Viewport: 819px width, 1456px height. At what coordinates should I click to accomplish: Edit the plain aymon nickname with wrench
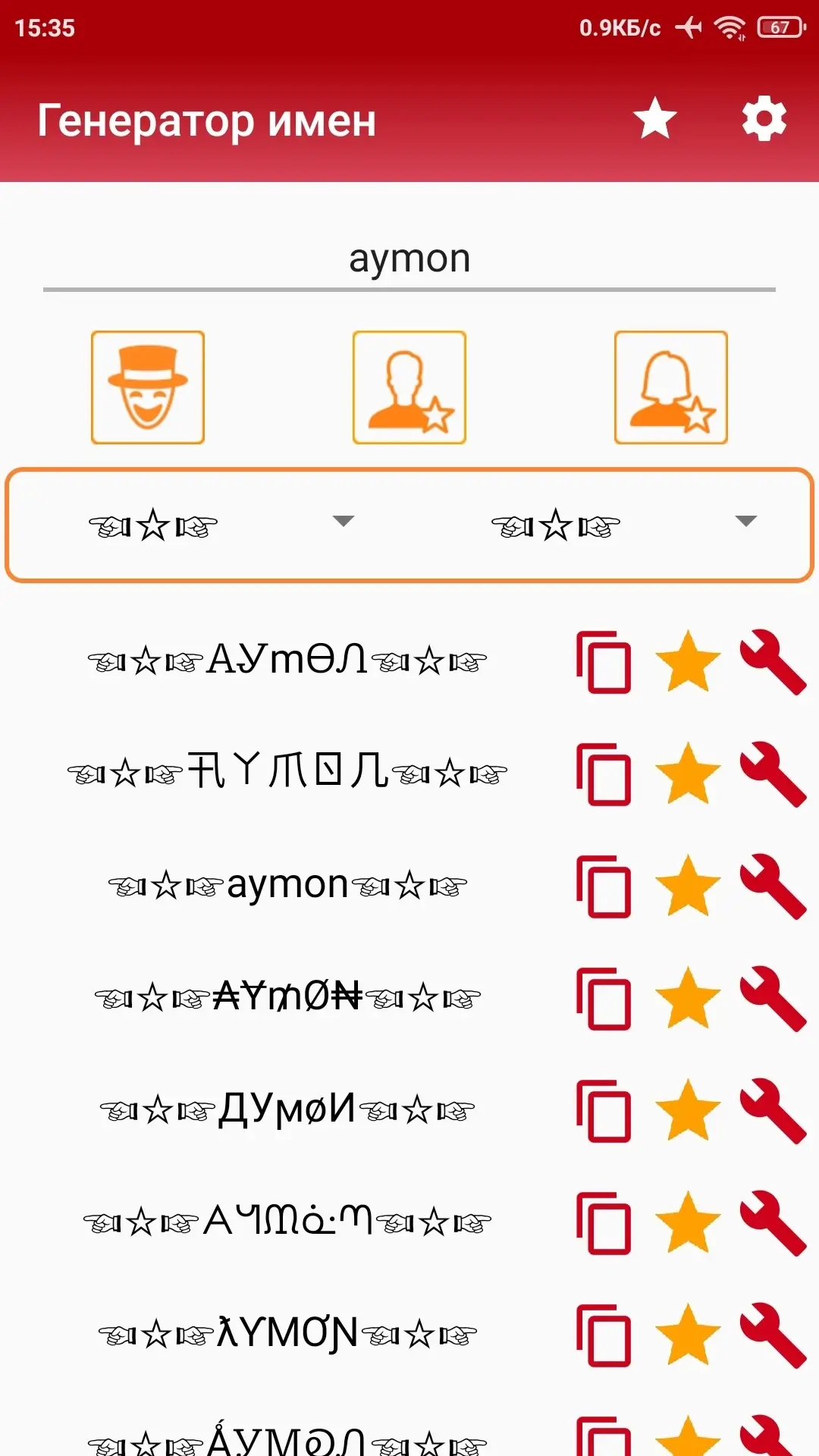(773, 886)
